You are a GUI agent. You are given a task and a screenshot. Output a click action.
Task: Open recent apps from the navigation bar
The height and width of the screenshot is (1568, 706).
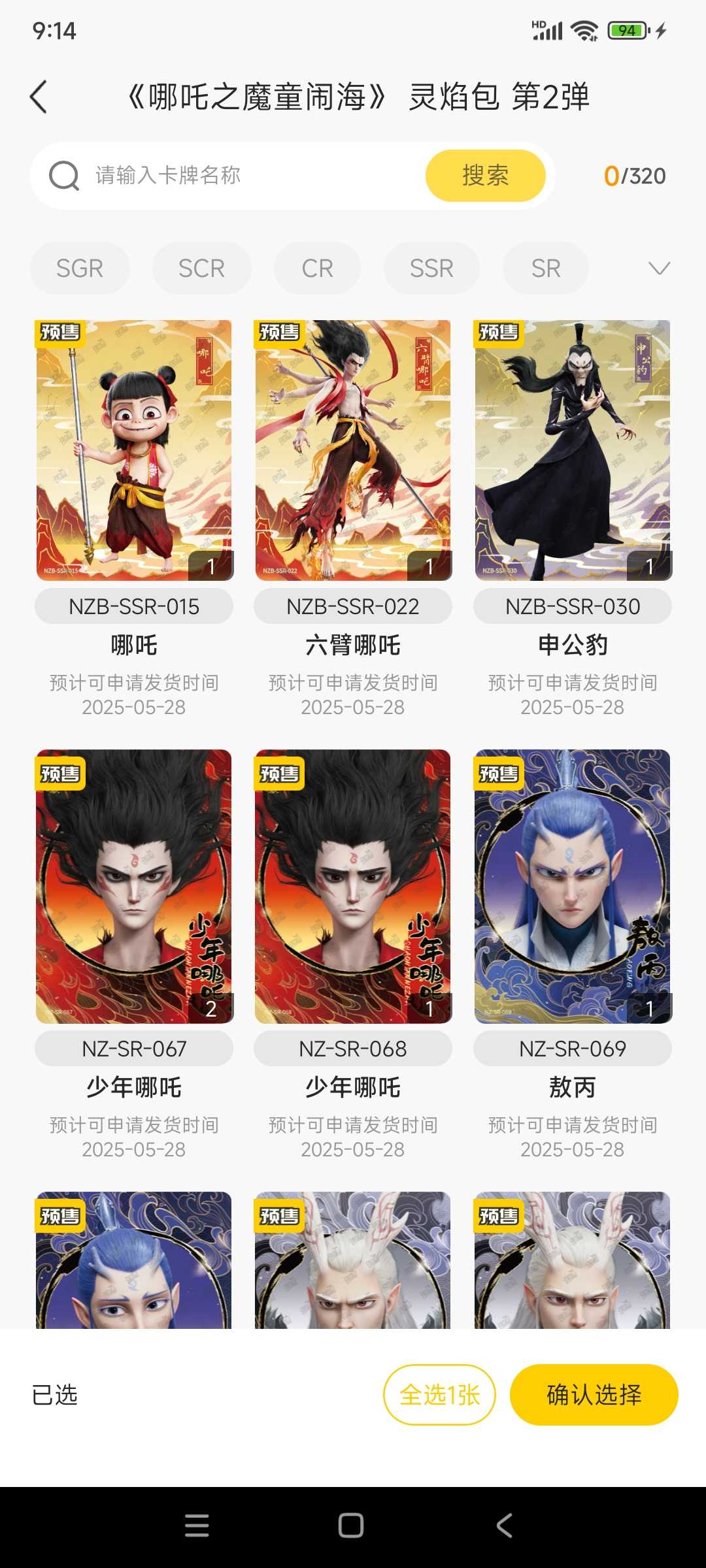click(197, 1526)
